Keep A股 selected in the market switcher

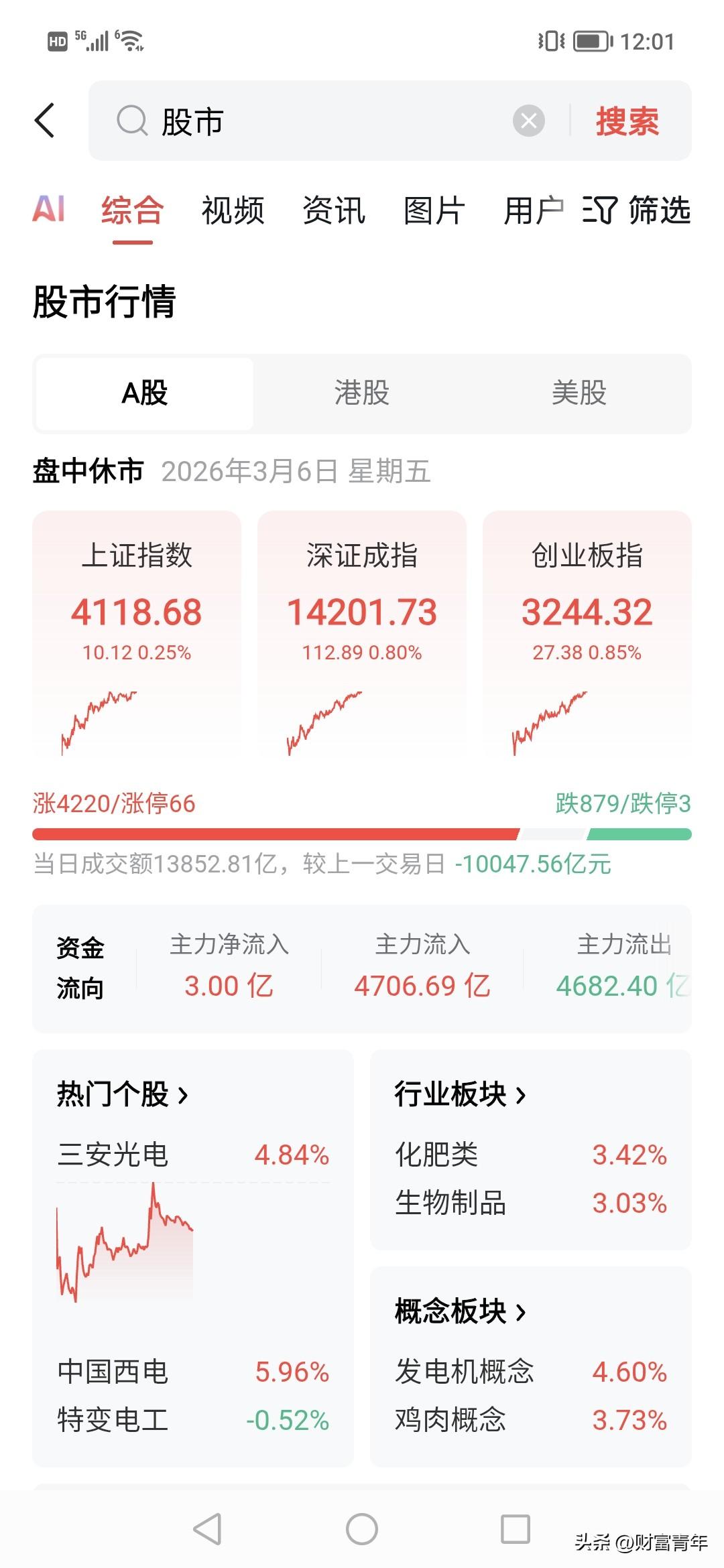143,393
